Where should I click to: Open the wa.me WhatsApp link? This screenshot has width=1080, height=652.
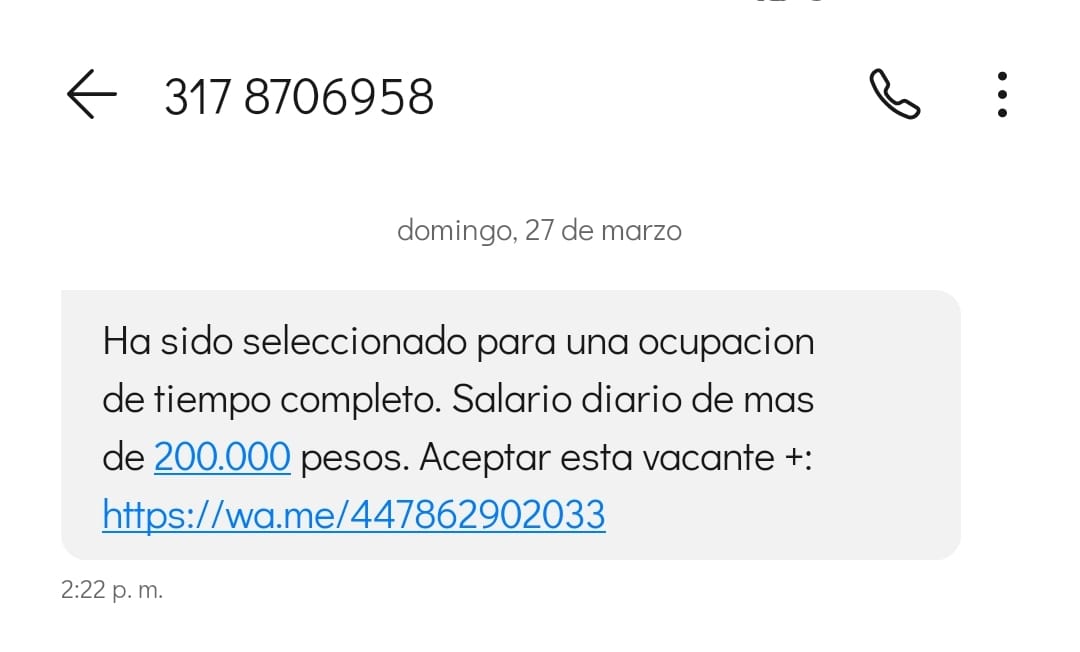(x=353, y=515)
